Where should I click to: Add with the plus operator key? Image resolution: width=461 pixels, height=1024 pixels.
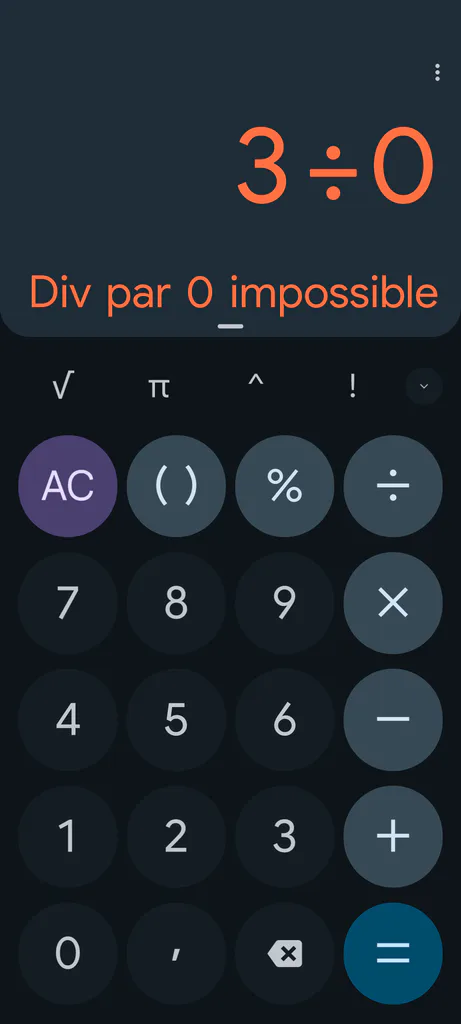(393, 836)
